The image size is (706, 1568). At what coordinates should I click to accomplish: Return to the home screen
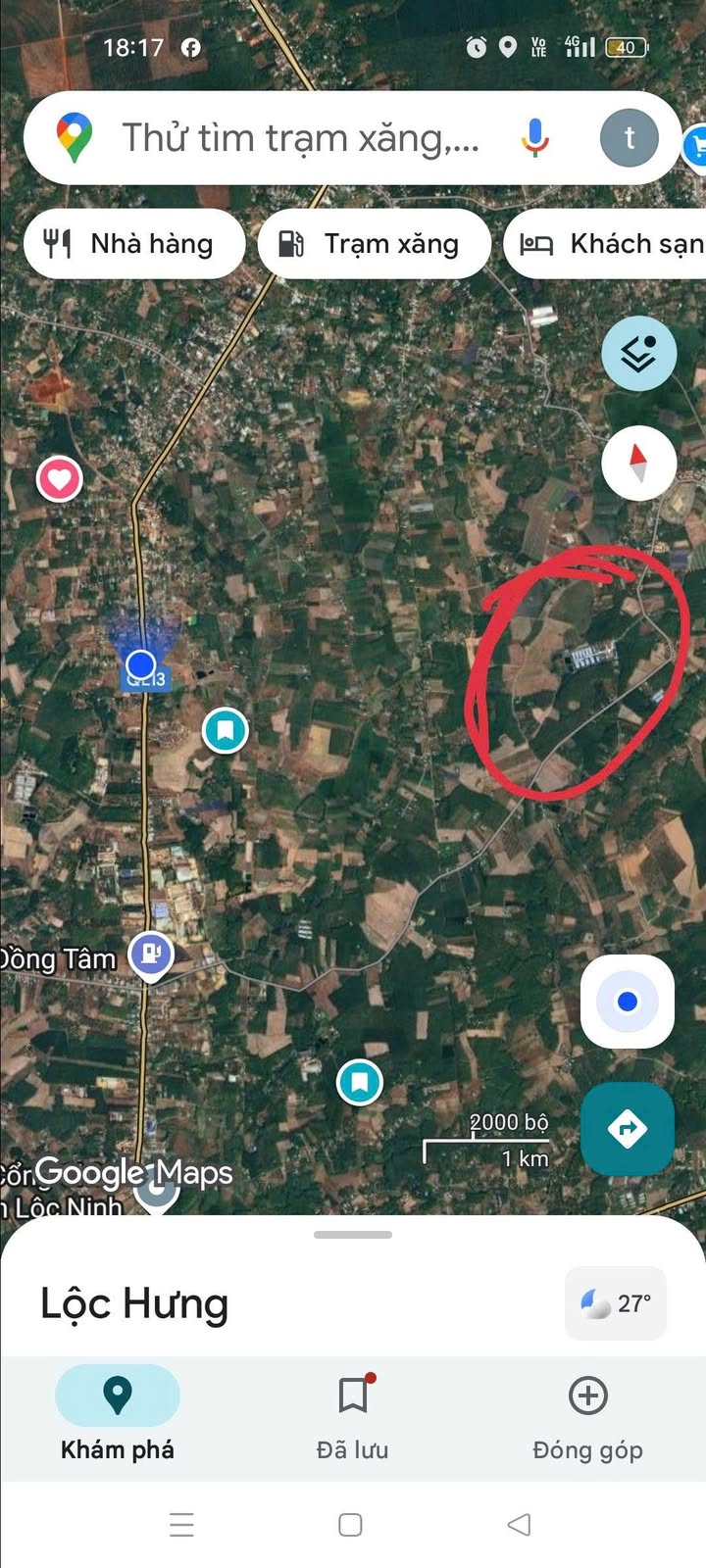(x=350, y=1525)
